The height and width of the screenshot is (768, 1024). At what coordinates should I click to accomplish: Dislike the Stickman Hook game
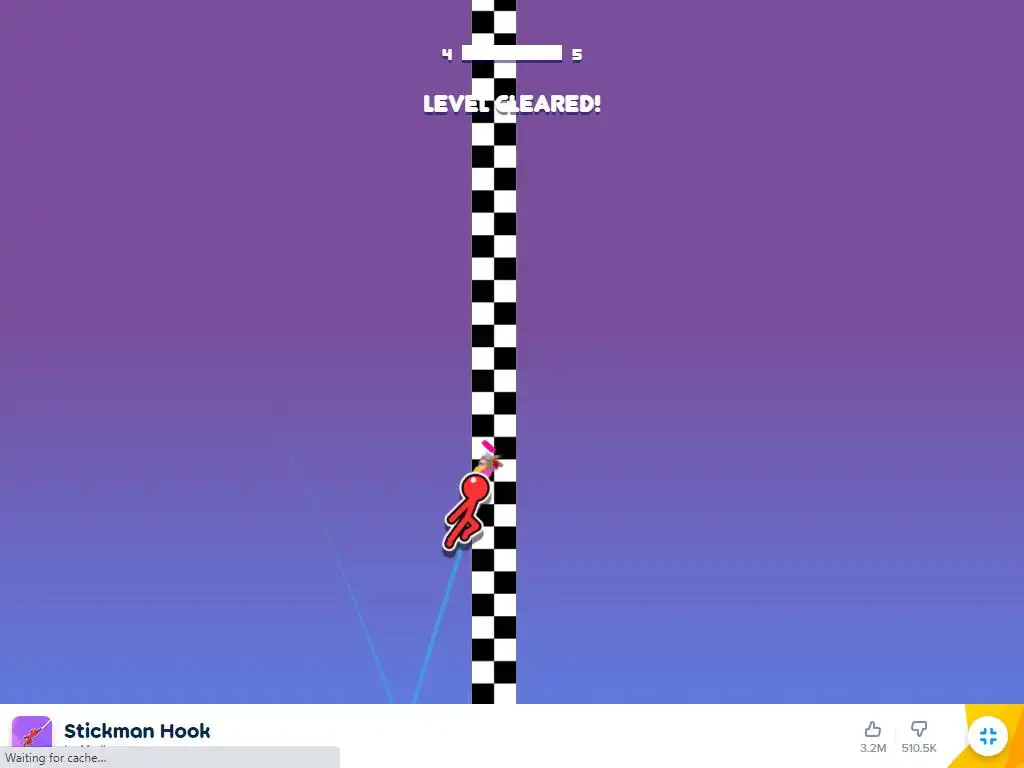coord(918,730)
